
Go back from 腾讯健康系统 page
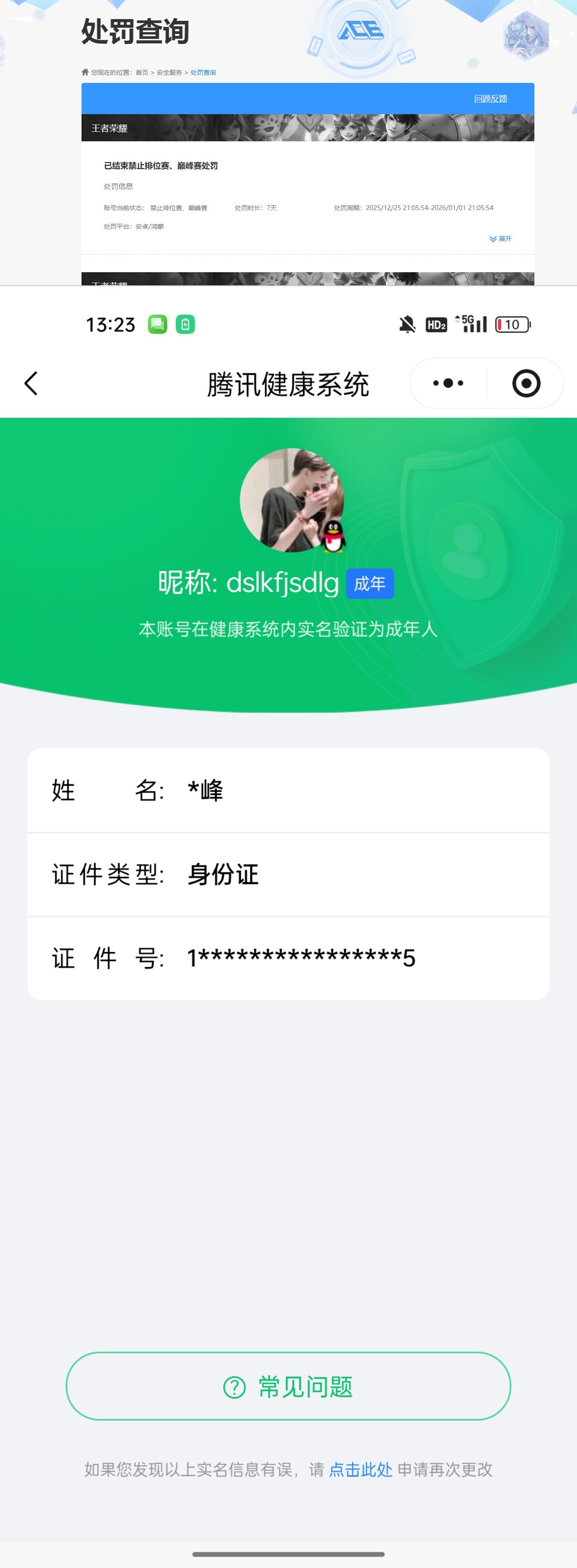pyautogui.click(x=31, y=384)
